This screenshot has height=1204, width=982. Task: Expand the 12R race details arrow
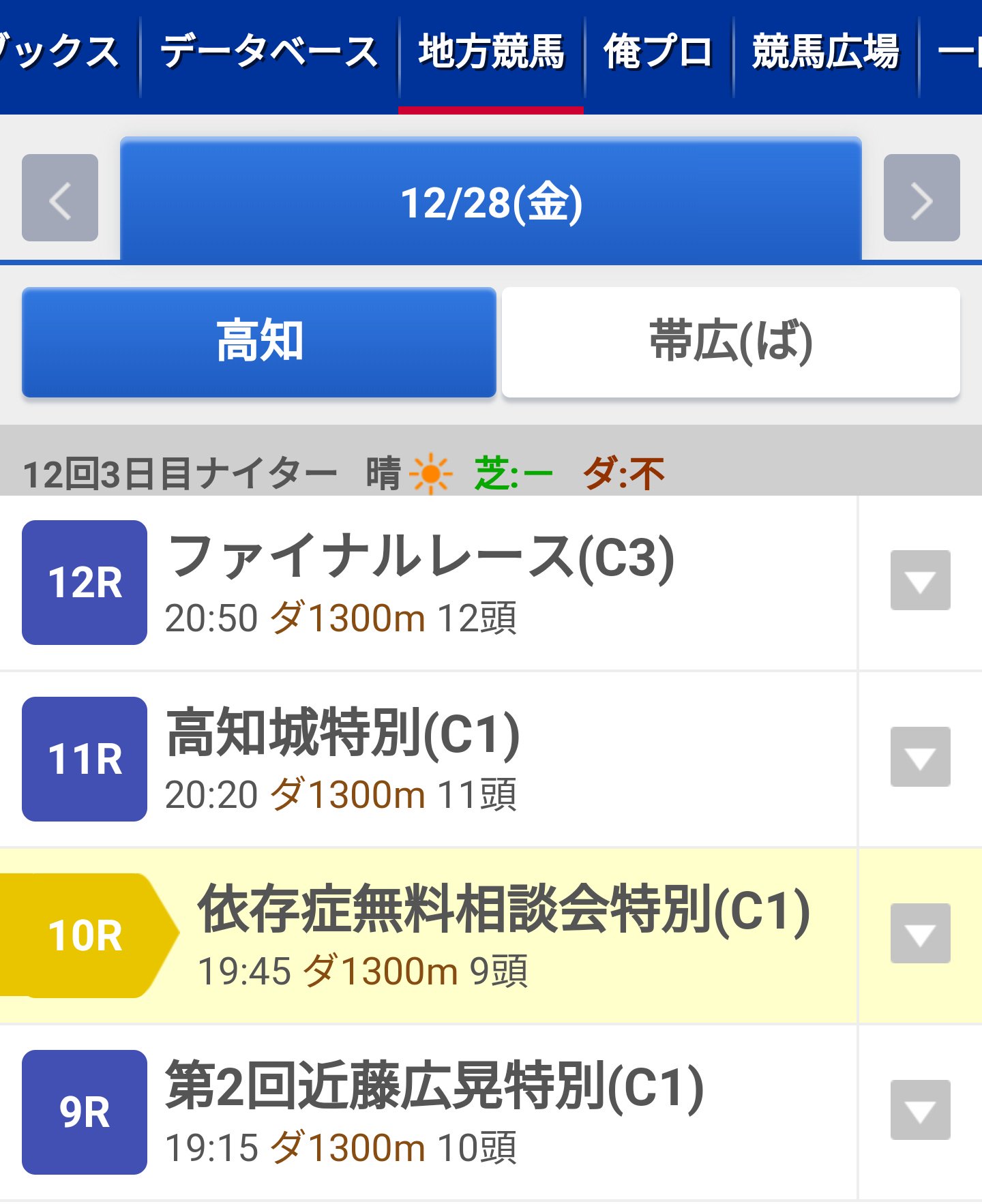click(920, 580)
